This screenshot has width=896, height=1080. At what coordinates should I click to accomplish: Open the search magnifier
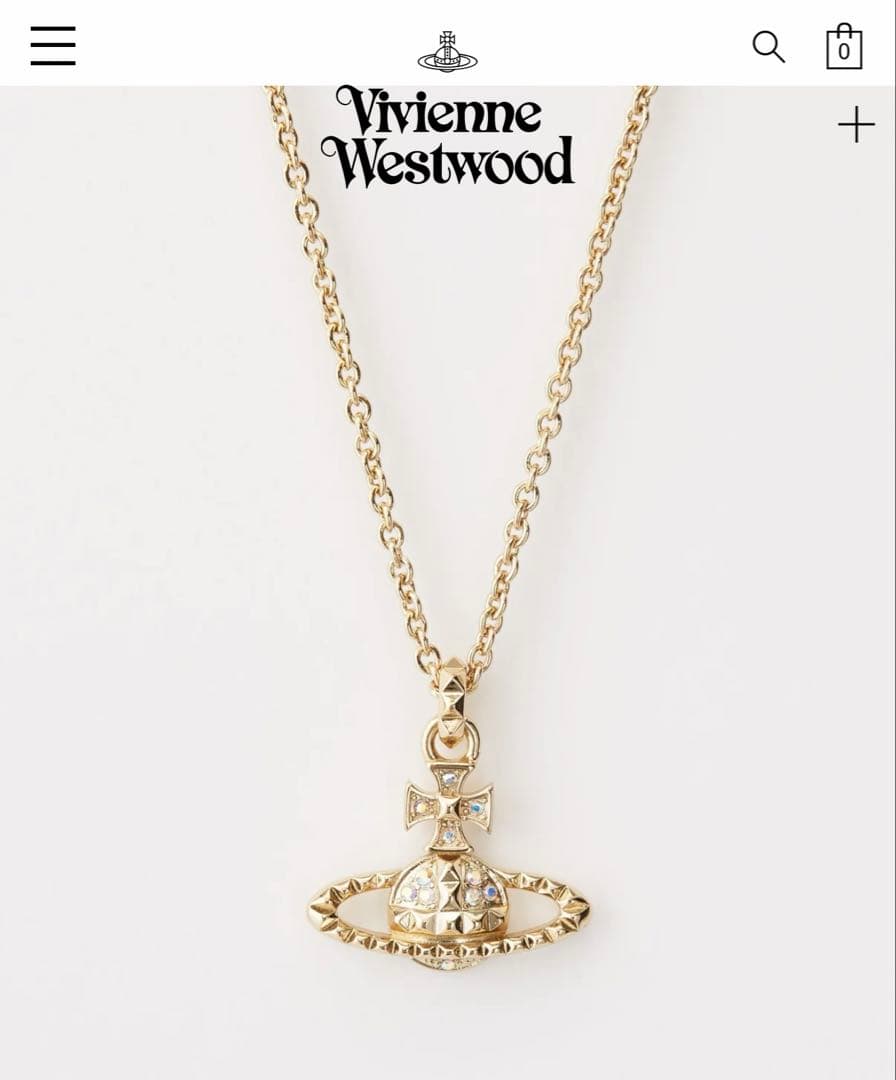[x=768, y=47]
